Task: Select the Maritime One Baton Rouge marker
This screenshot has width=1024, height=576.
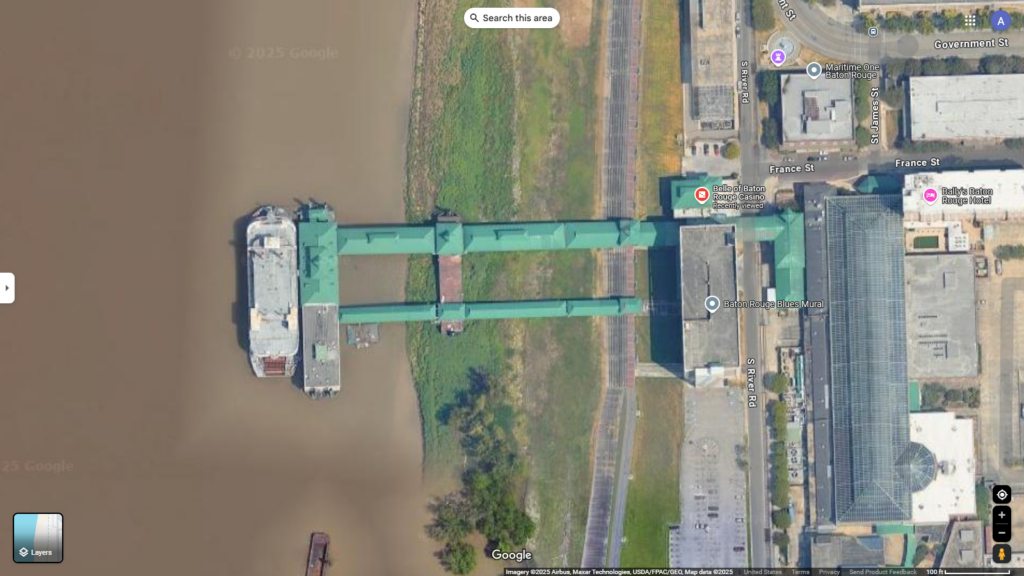Action: tap(814, 70)
